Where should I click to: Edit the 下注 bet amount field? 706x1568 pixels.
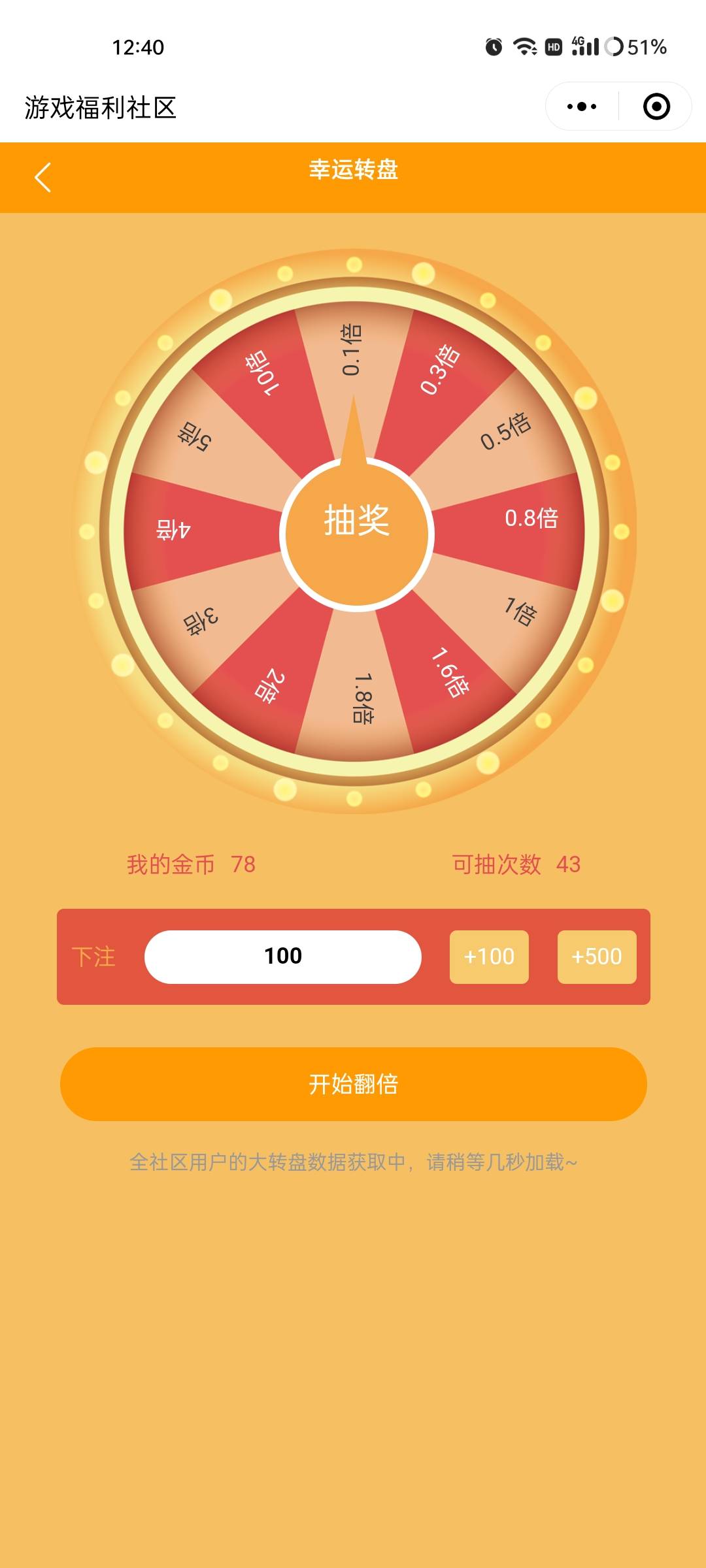coord(283,956)
